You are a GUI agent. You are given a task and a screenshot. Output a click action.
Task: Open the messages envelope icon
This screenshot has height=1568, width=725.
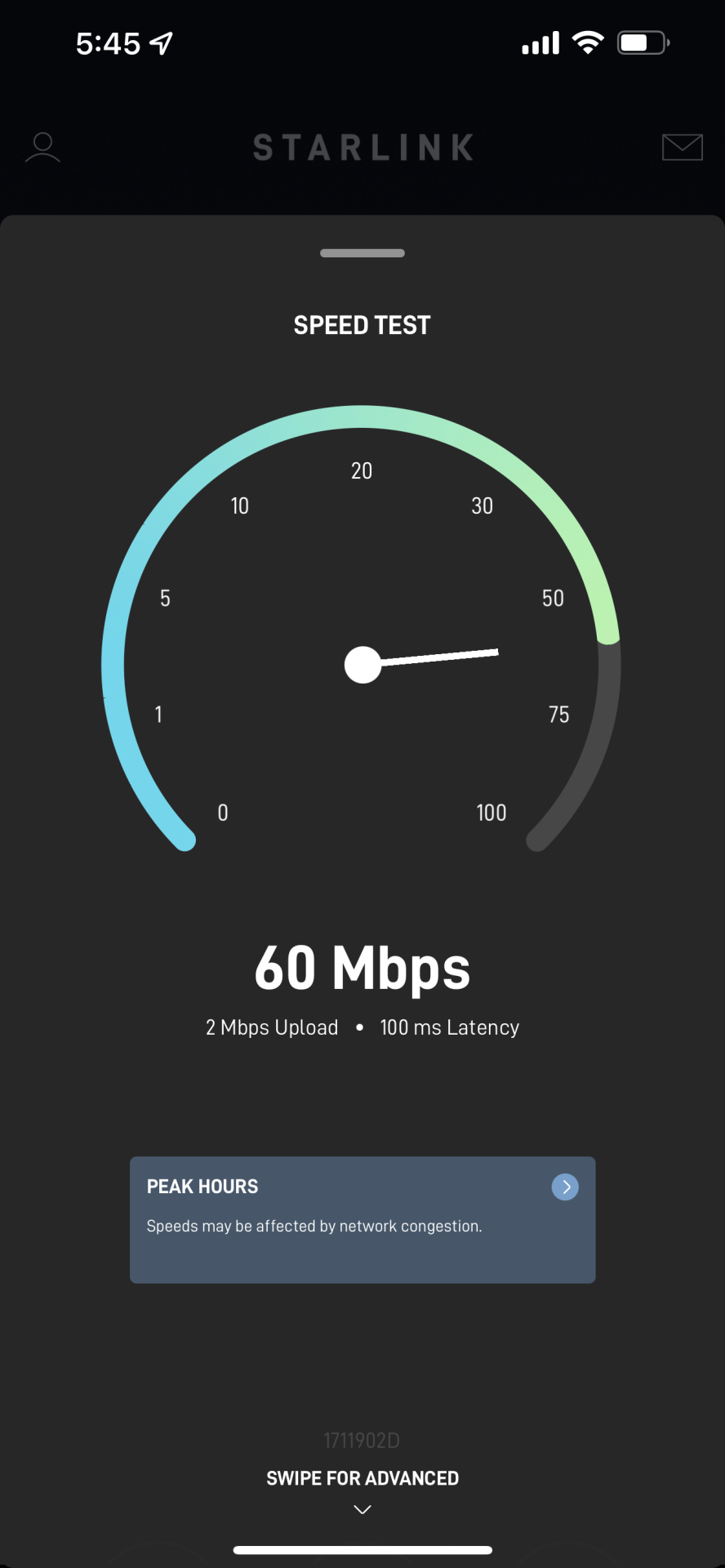682,148
